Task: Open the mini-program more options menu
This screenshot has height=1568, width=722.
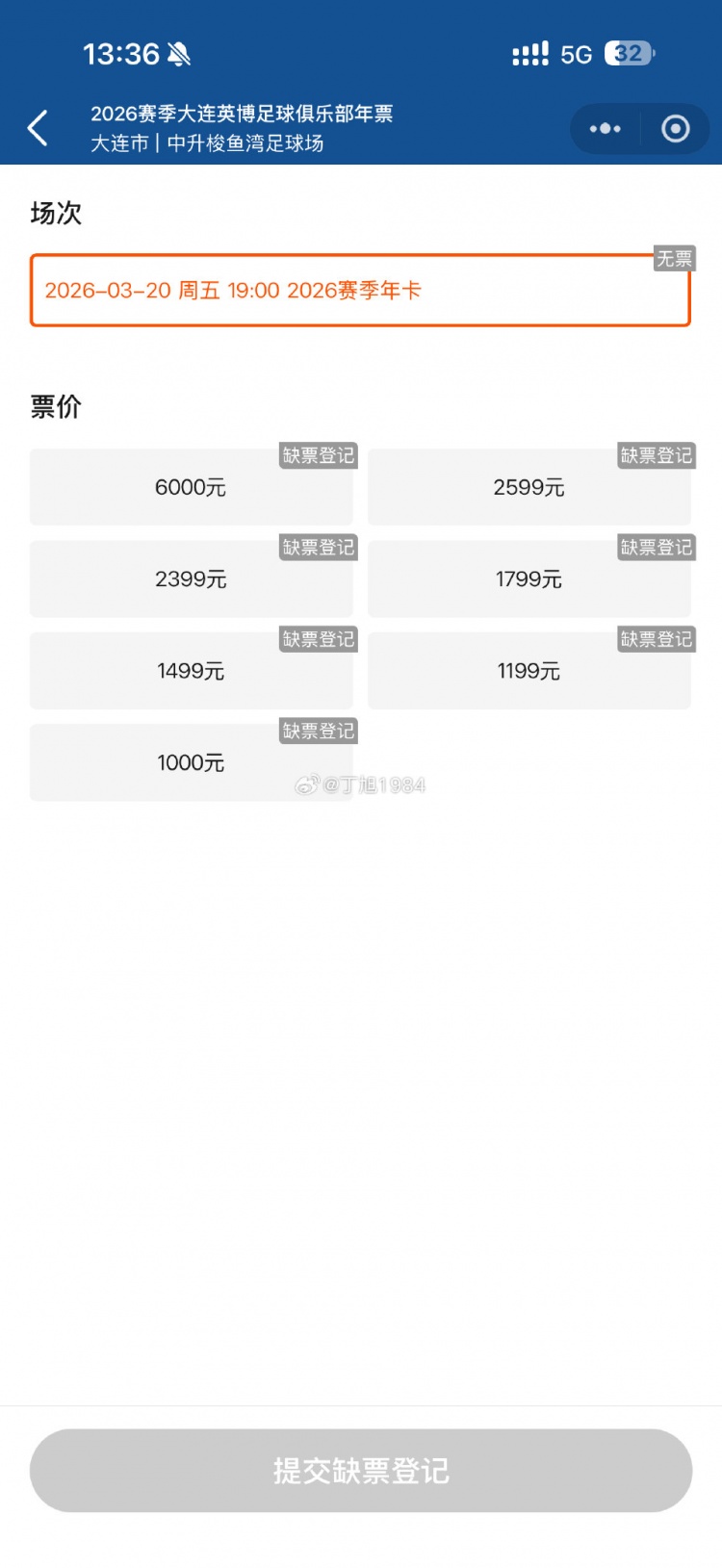Action: click(604, 128)
